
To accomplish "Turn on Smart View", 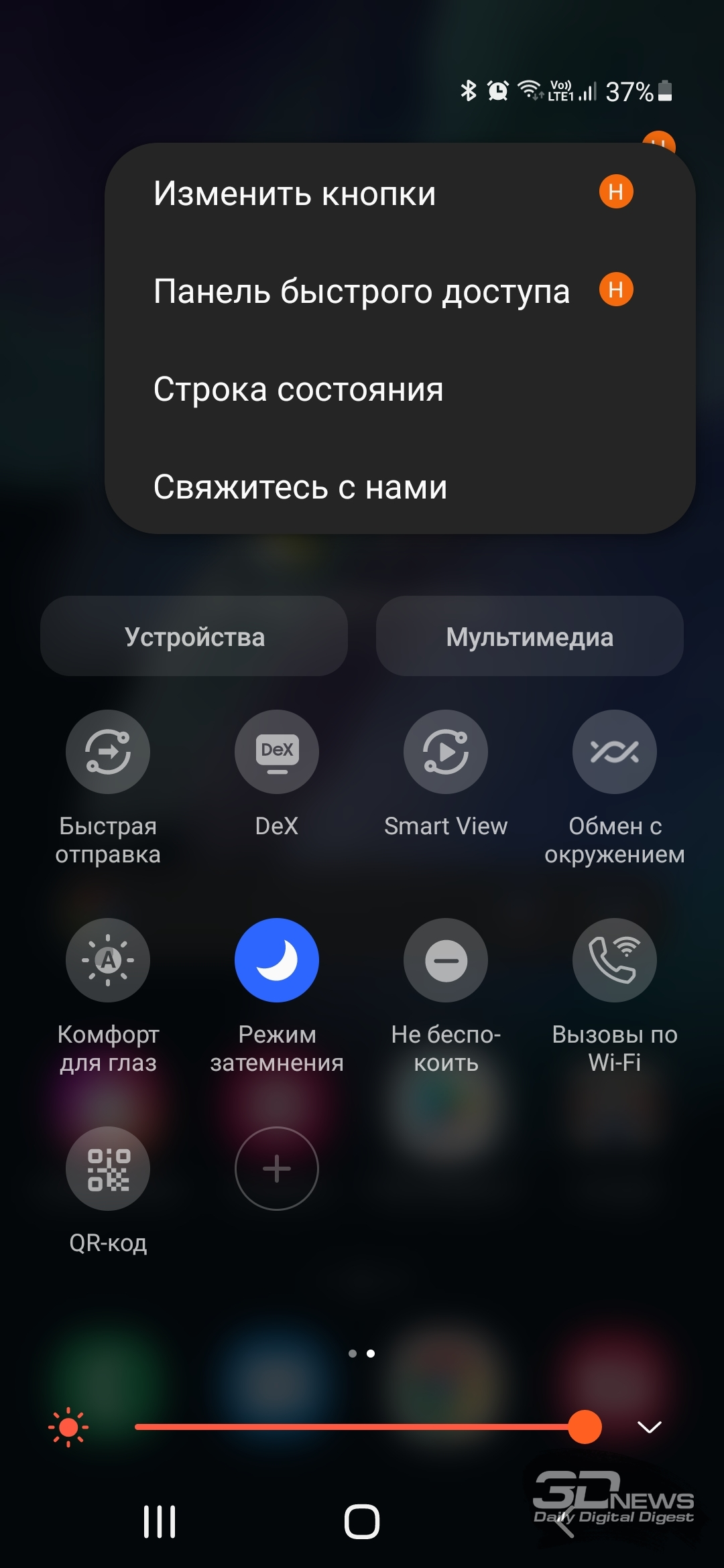I will (x=446, y=752).
